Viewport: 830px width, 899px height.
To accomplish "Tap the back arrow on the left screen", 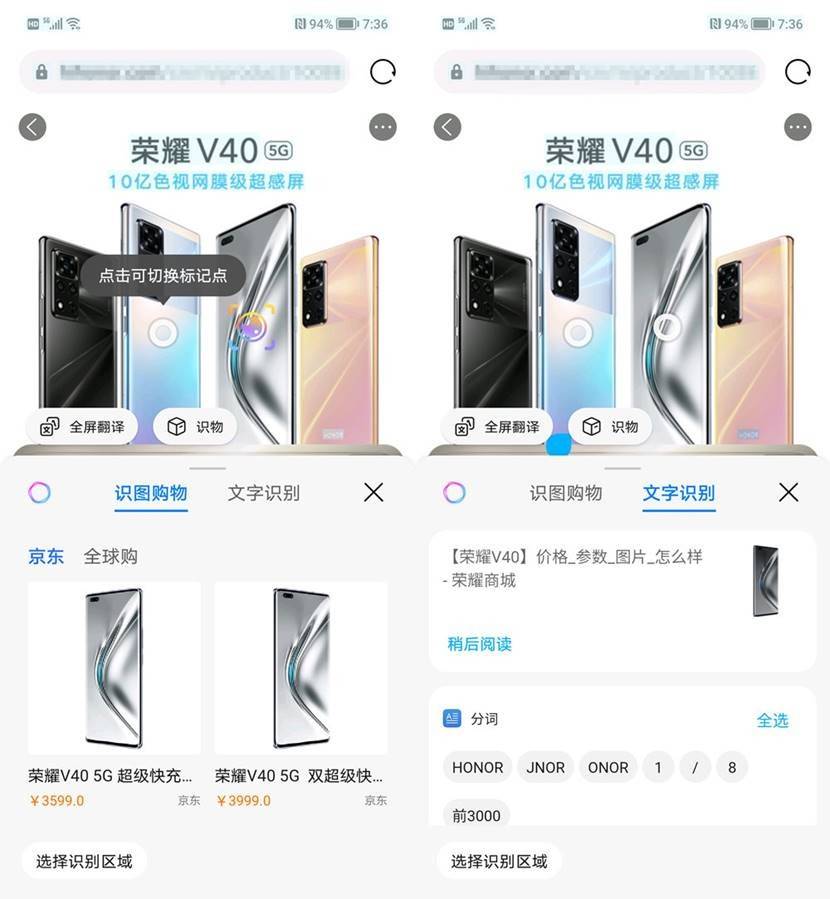I will (32, 127).
